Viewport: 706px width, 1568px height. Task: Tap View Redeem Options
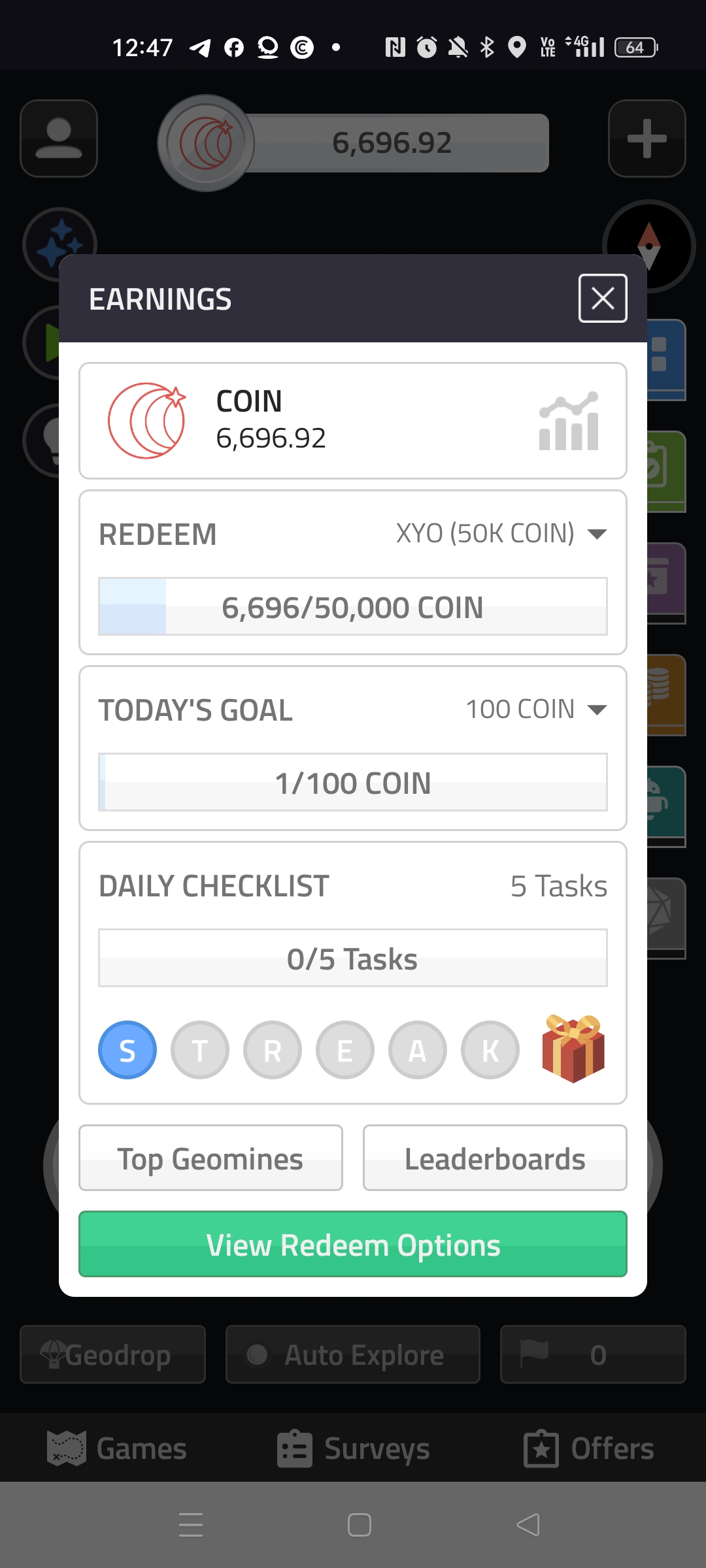353,1245
